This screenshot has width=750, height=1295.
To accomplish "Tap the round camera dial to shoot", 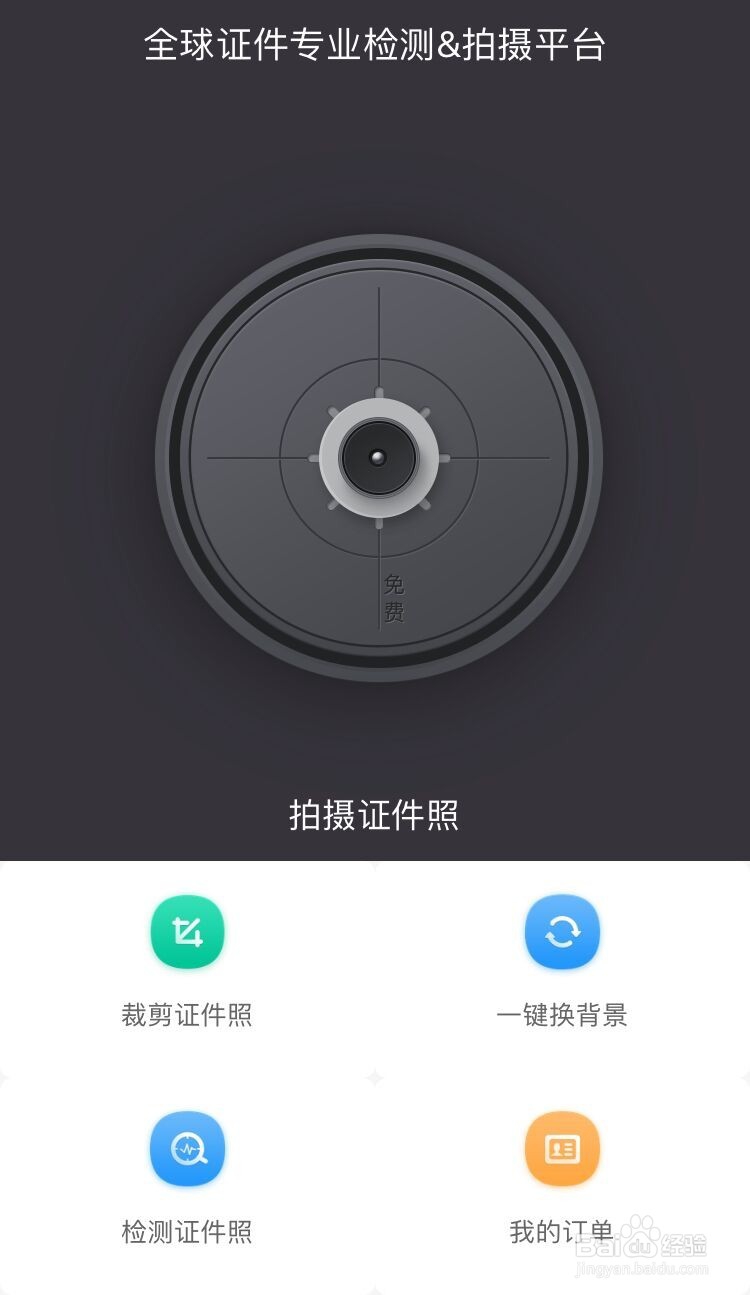I will [x=378, y=458].
